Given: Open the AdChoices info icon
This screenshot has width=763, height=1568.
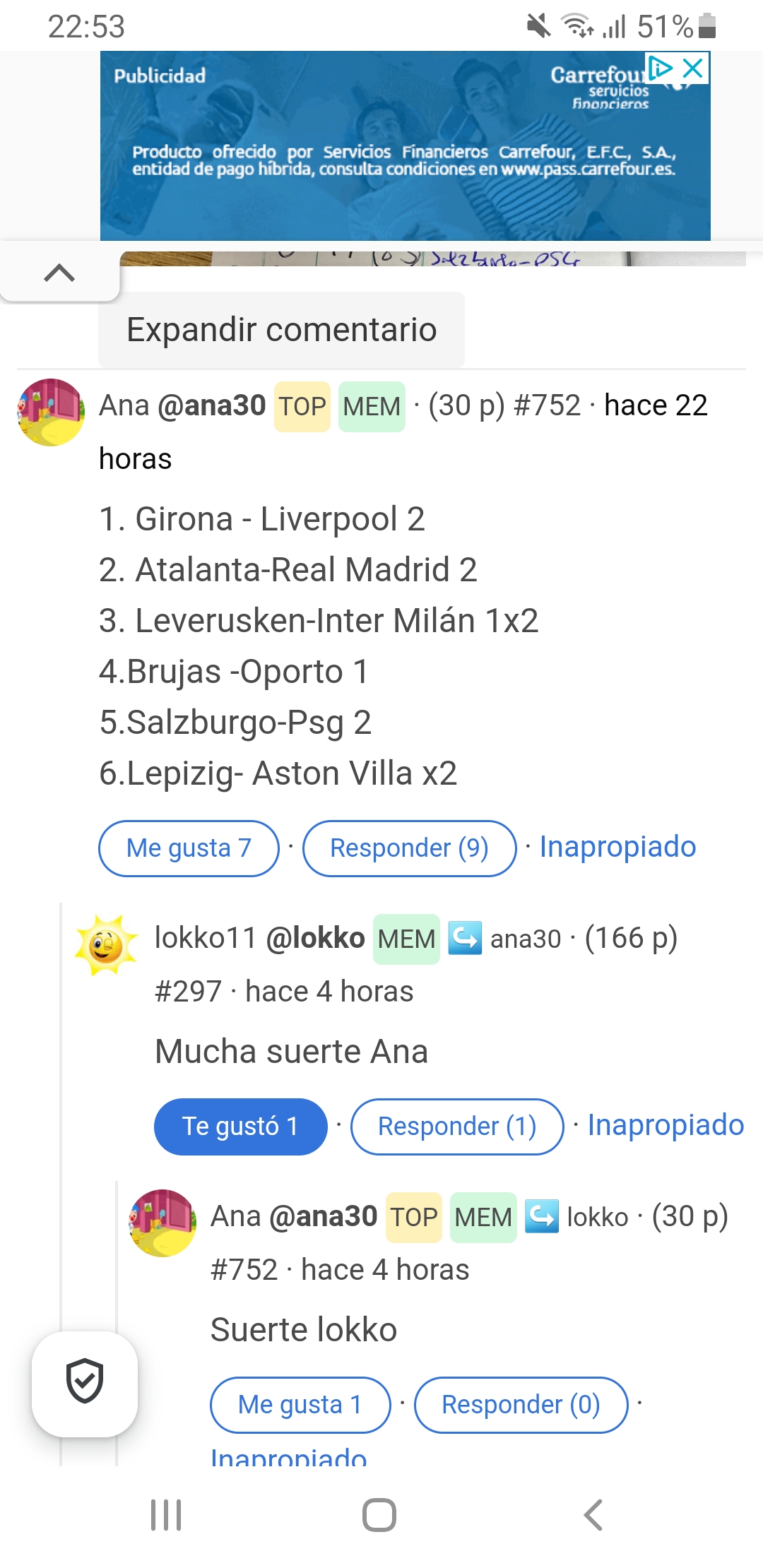Looking at the screenshot, I should (x=661, y=69).
